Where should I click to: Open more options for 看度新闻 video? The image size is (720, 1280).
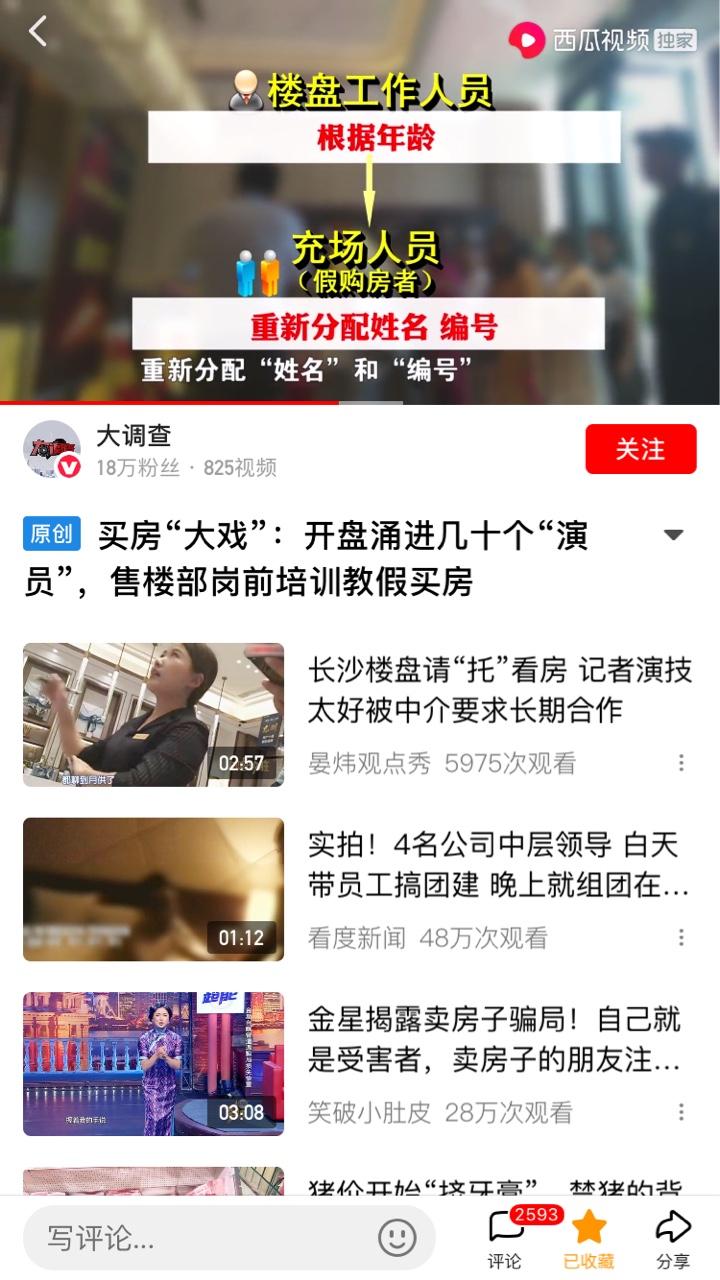[681, 937]
